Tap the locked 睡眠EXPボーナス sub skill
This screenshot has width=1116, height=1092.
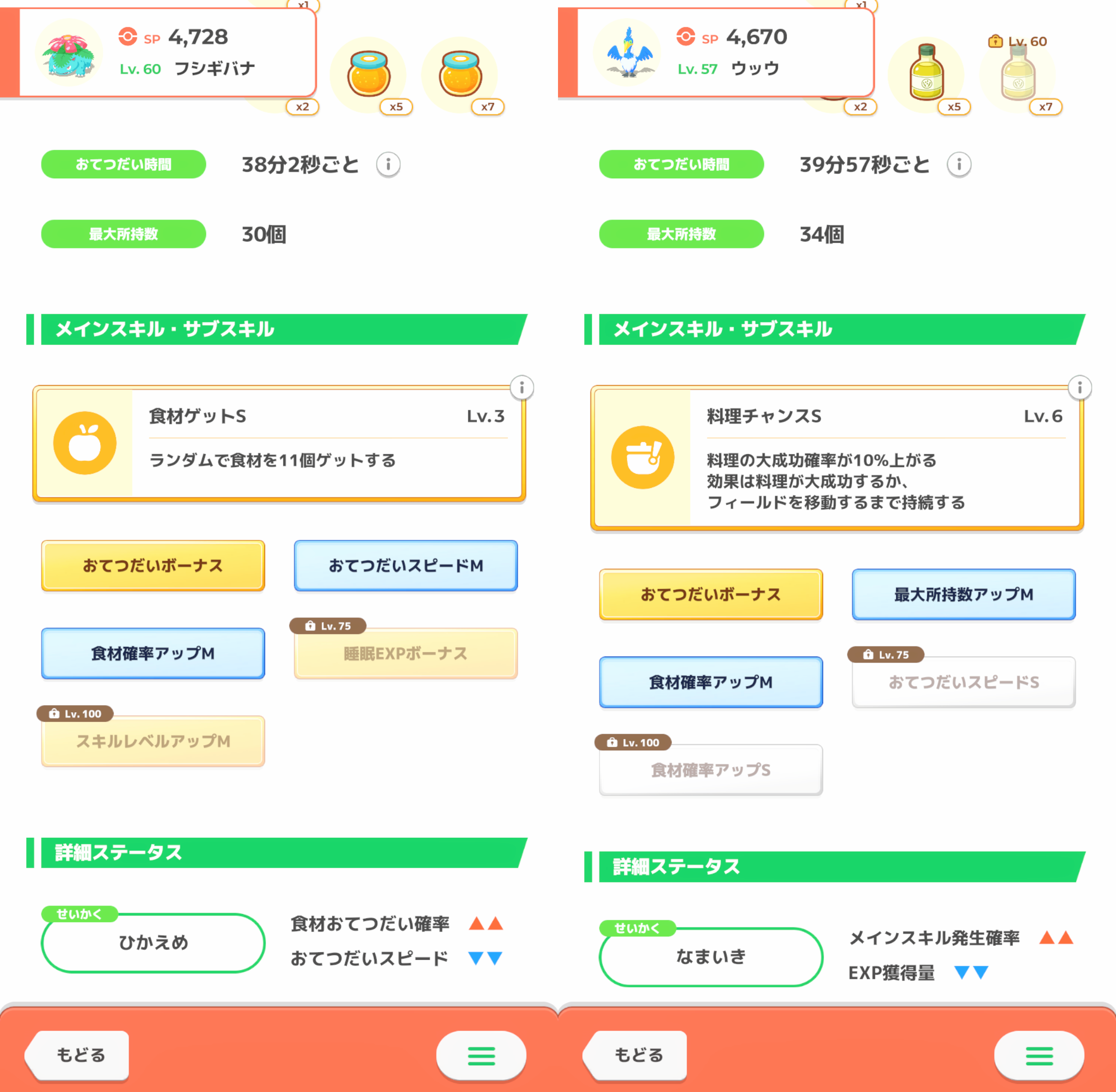(405, 653)
